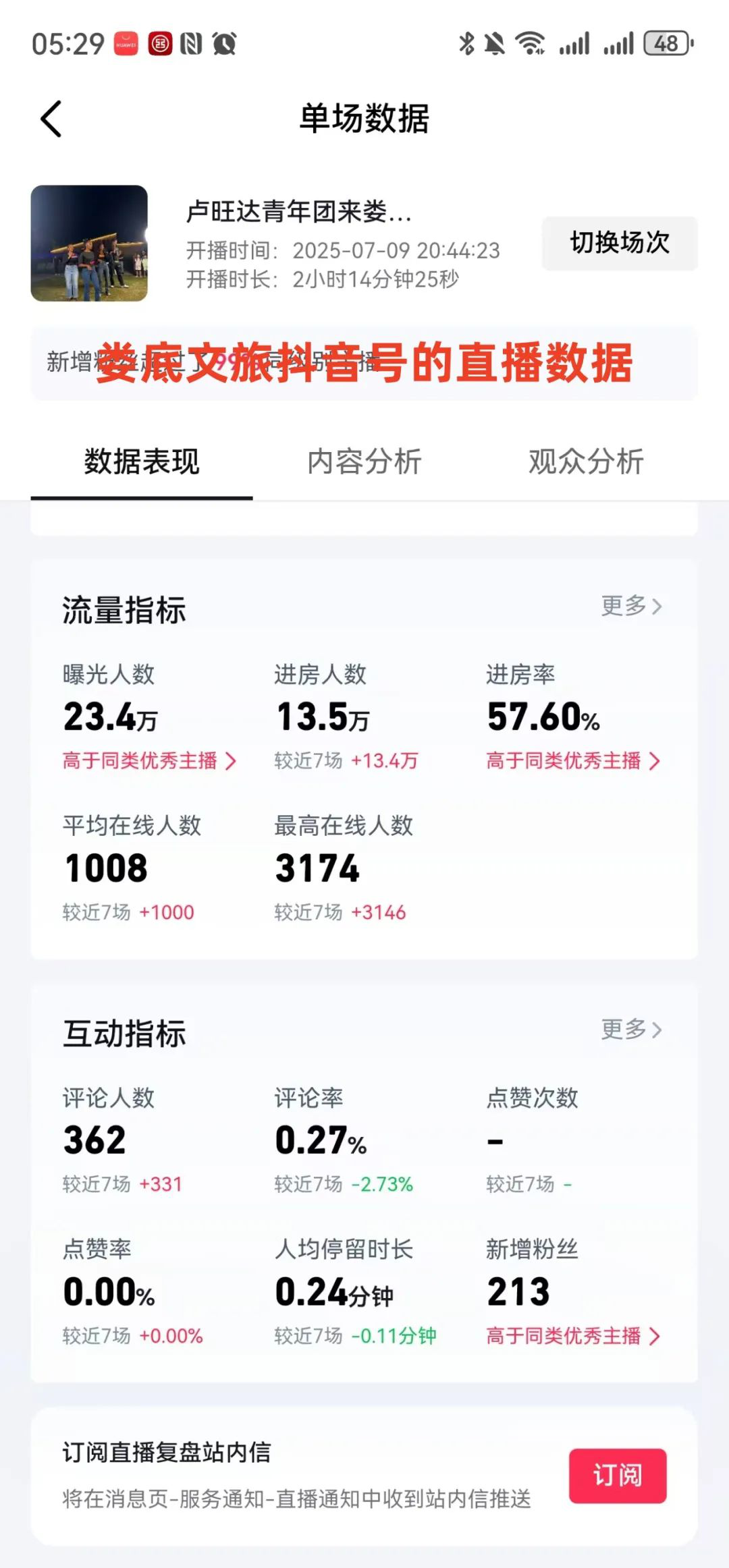Open 高于同类优秀主播 under 进房率
This screenshot has height=1568, width=729.
pos(572,761)
